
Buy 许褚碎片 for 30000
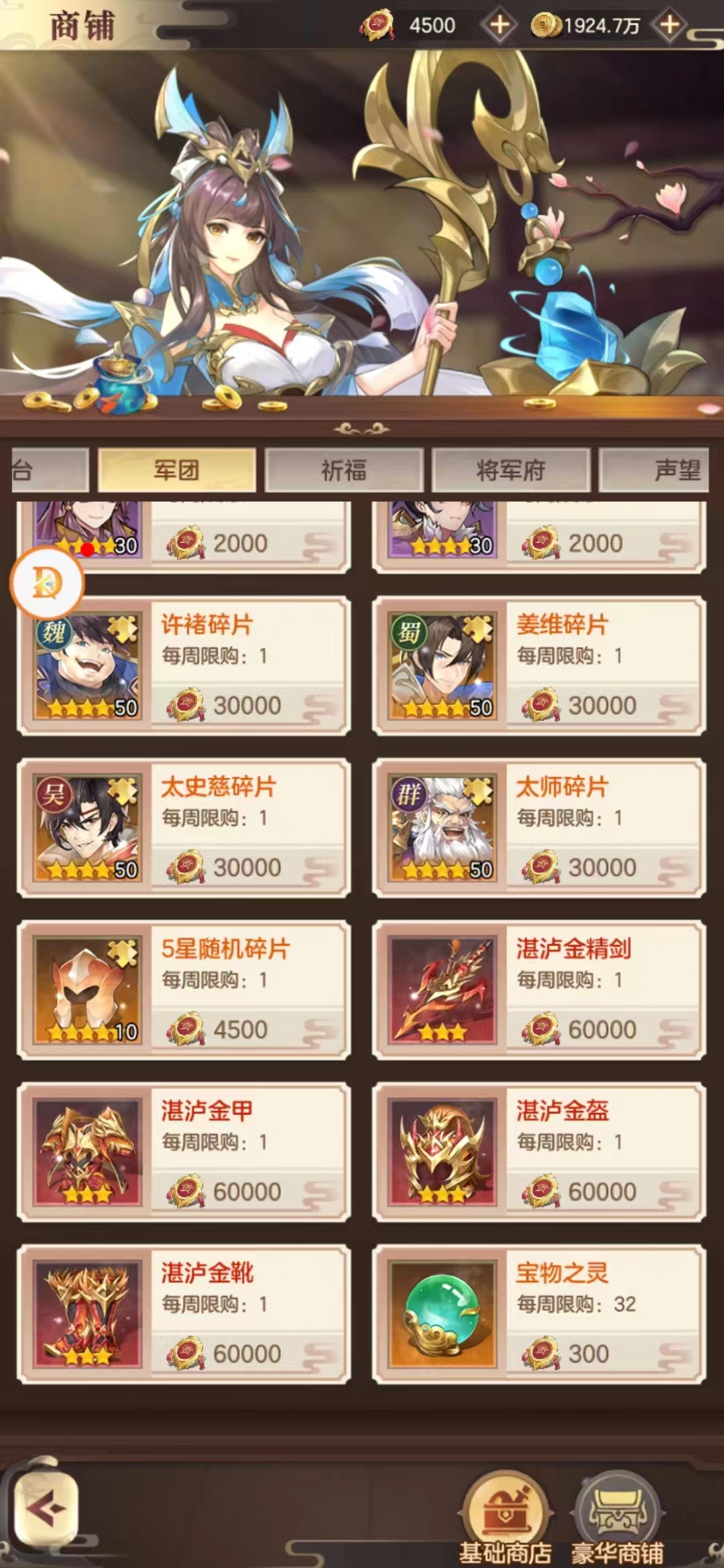coord(184,666)
